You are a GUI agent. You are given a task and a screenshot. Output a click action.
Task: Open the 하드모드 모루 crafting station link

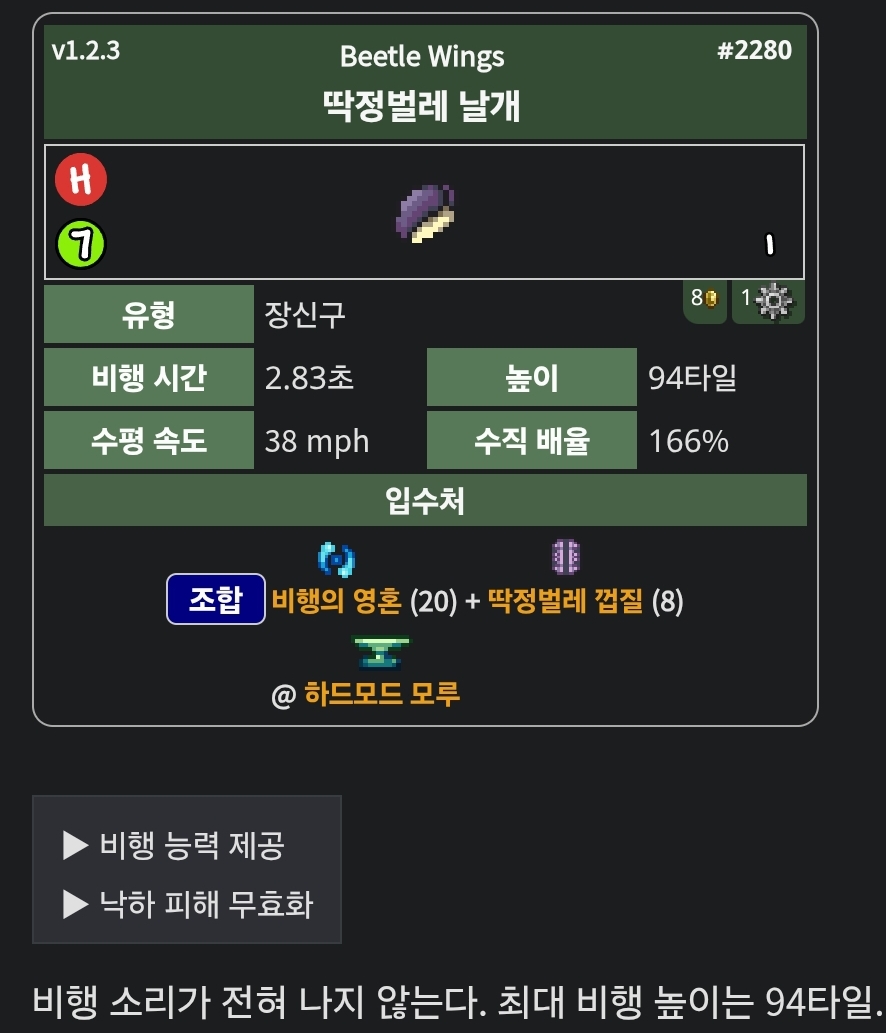click(x=382, y=693)
